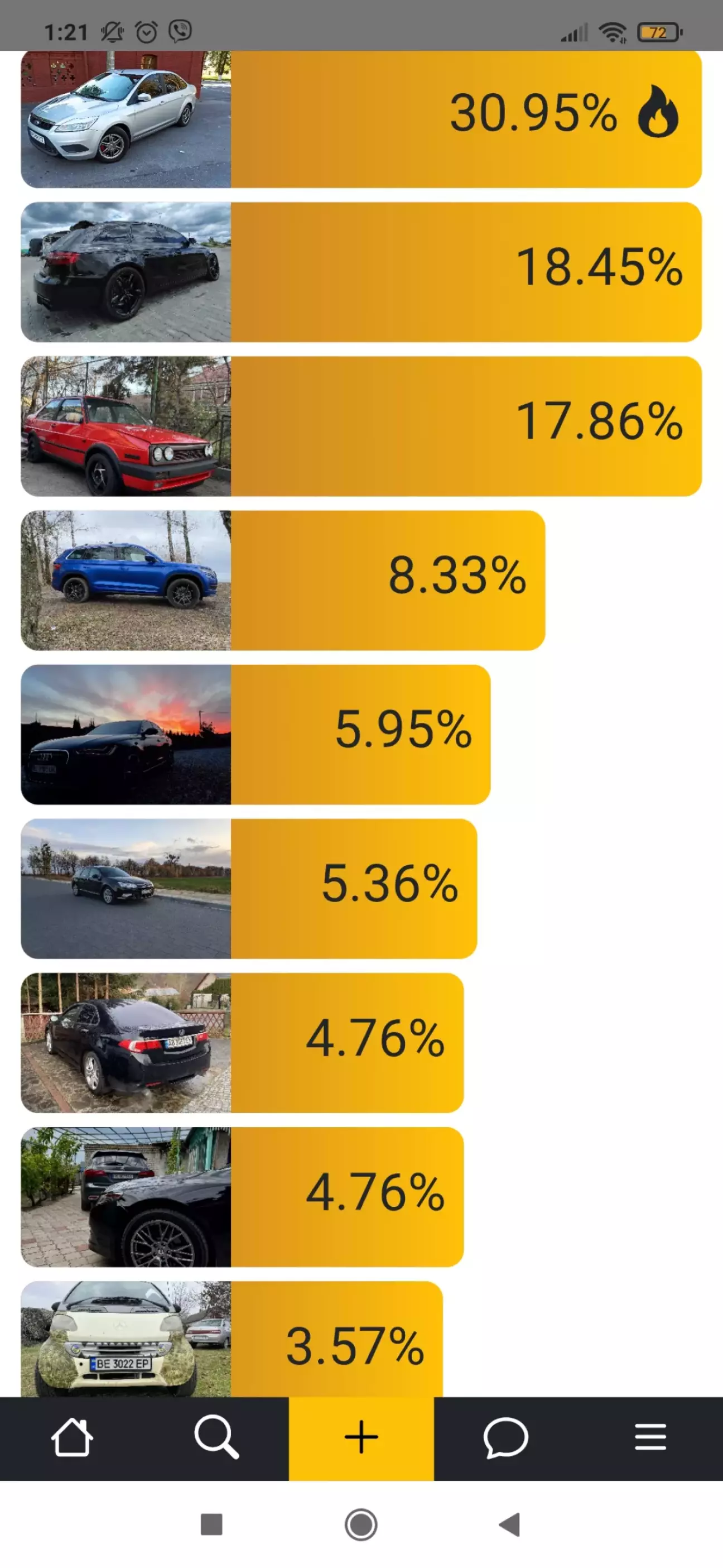Select the red car with 17.86%
723x1568 pixels.
(x=361, y=426)
